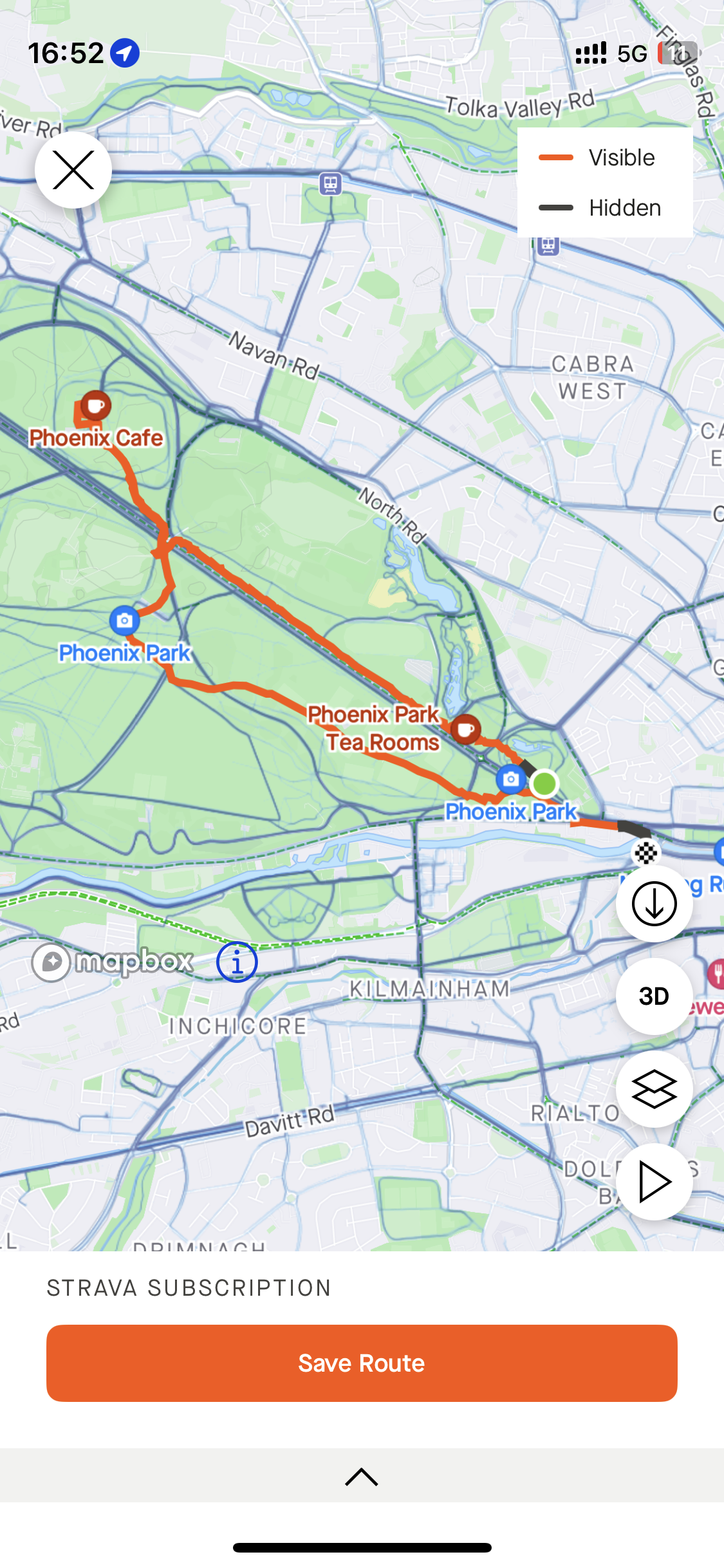Viewport: 724px width, 1568px height.
Task: Play the route flyover animation
Action: [x=654, y=1182]
